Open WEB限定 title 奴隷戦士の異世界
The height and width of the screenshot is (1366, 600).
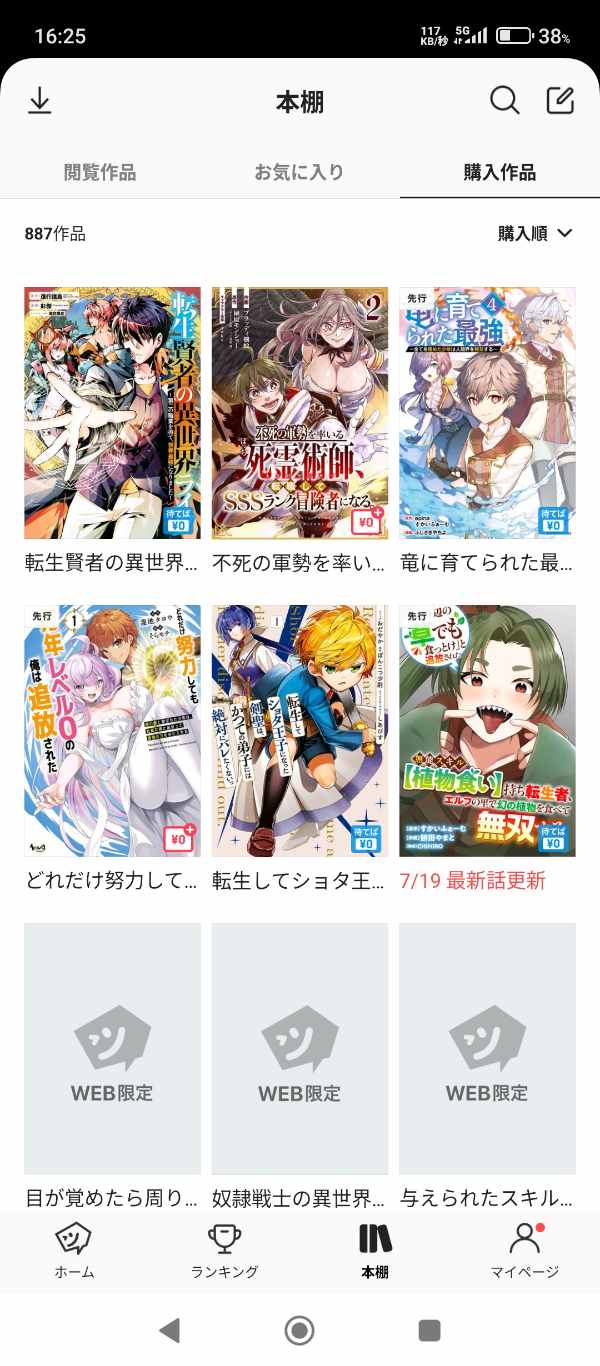(299, 1048)
